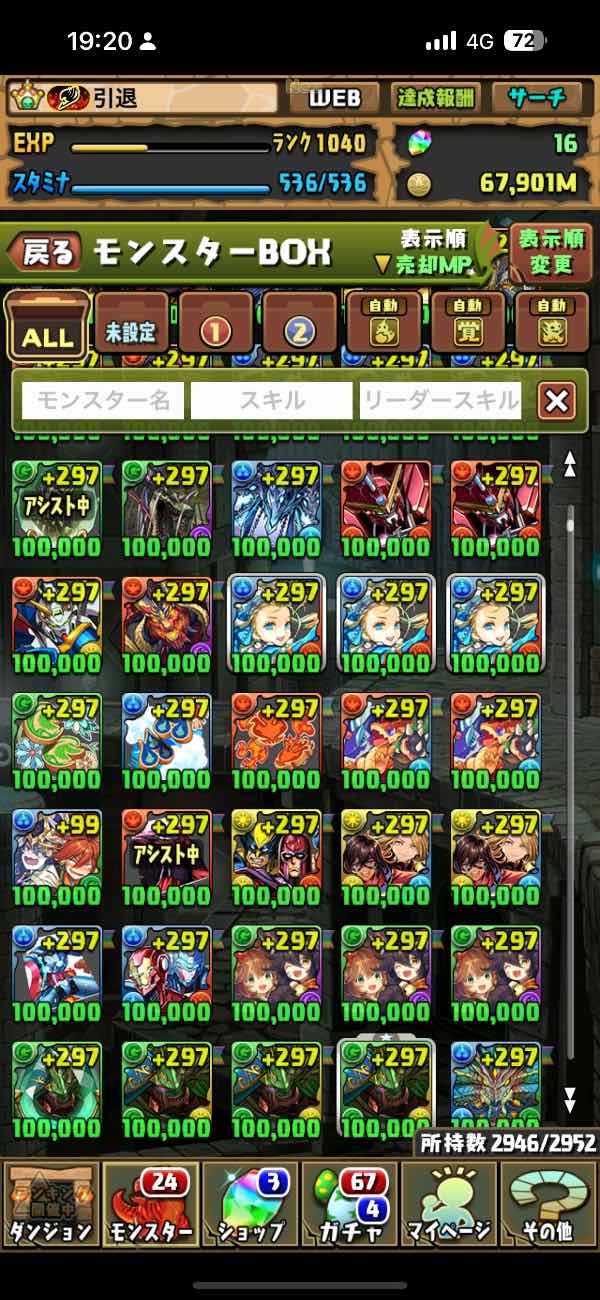Go to the ガチャ tab
Viewport: 600px width, 1300px height.
tap(349, 1205)
